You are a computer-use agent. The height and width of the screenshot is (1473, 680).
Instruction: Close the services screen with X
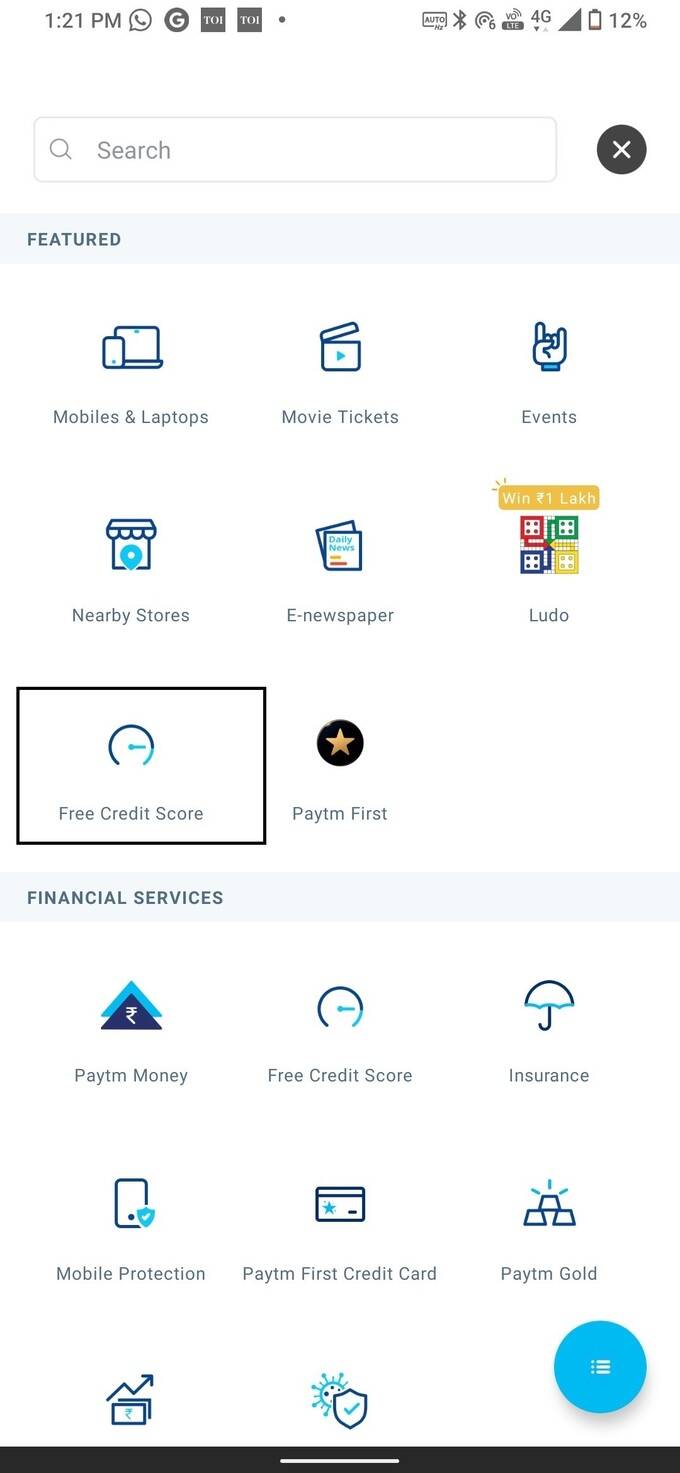click(x=621, y=150)
